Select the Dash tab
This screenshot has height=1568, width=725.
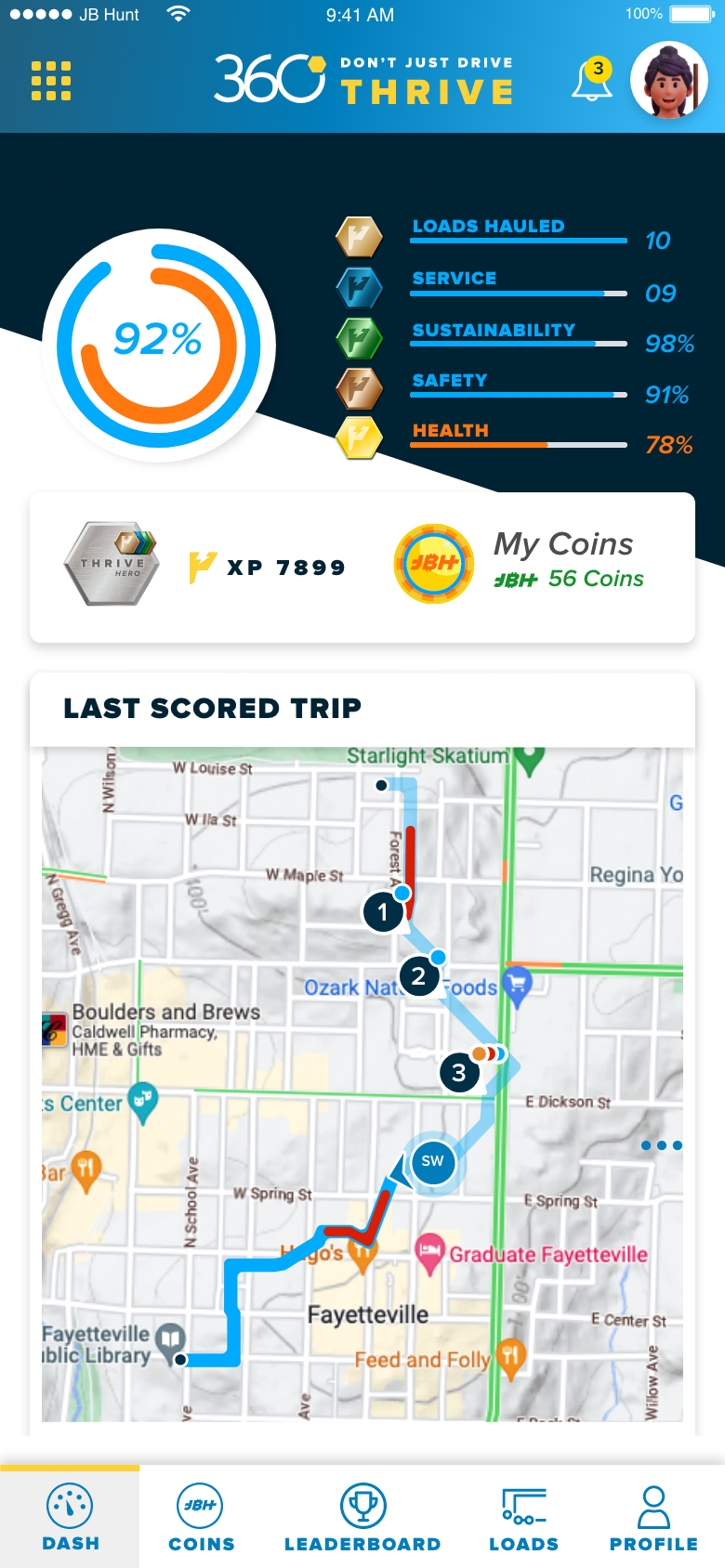(x=70, y=1518)
